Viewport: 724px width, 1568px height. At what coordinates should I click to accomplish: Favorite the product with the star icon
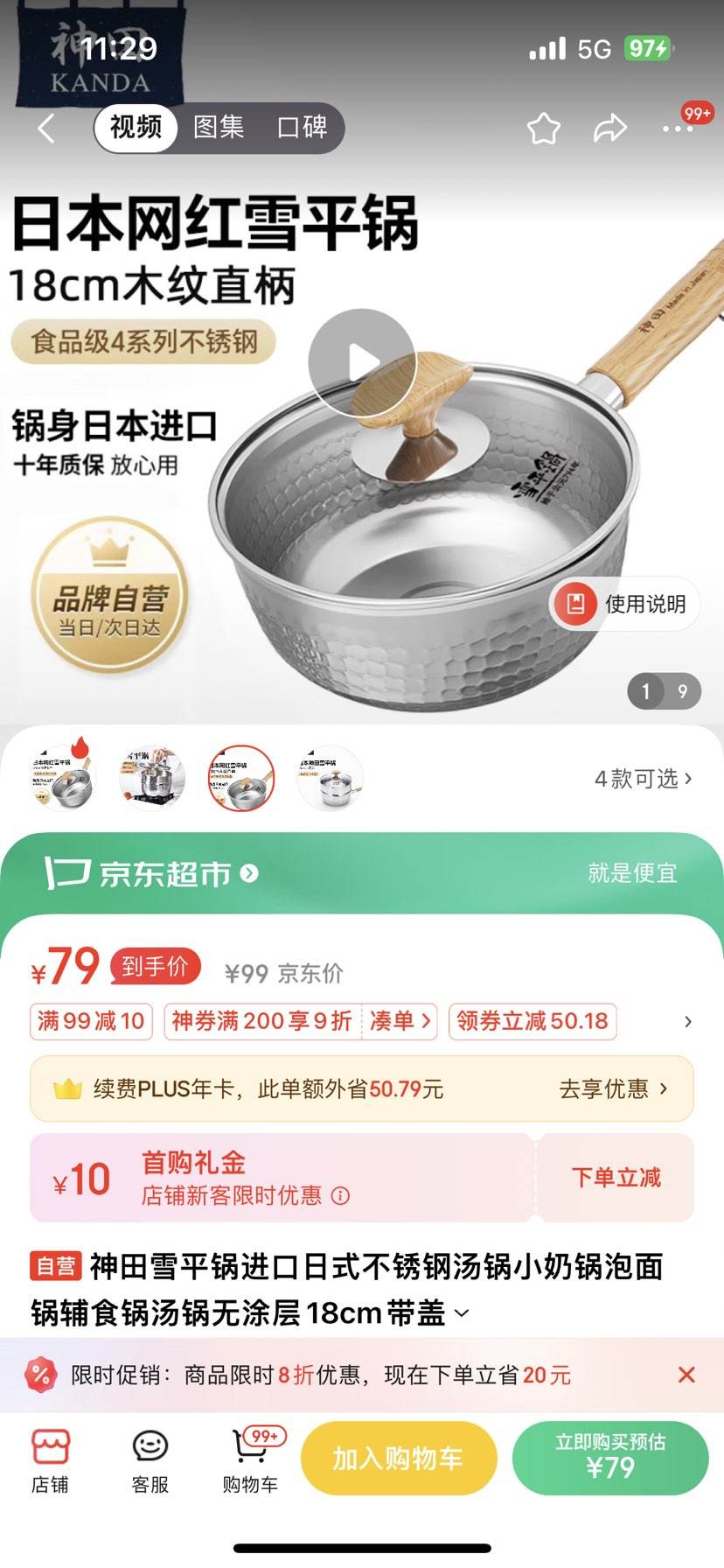click(x=544, y=128)
